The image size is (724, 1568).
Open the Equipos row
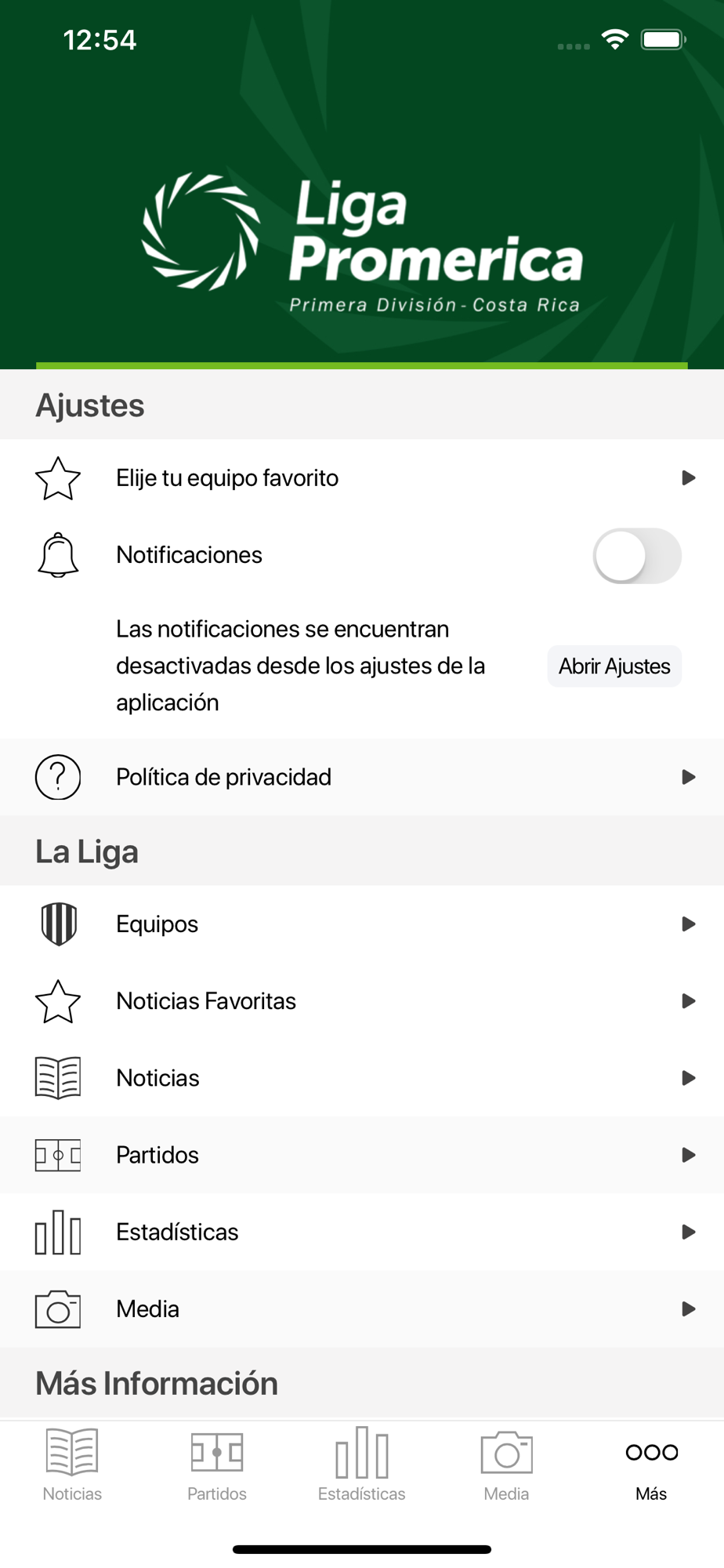pyautogui.click(x=362, y=924)
